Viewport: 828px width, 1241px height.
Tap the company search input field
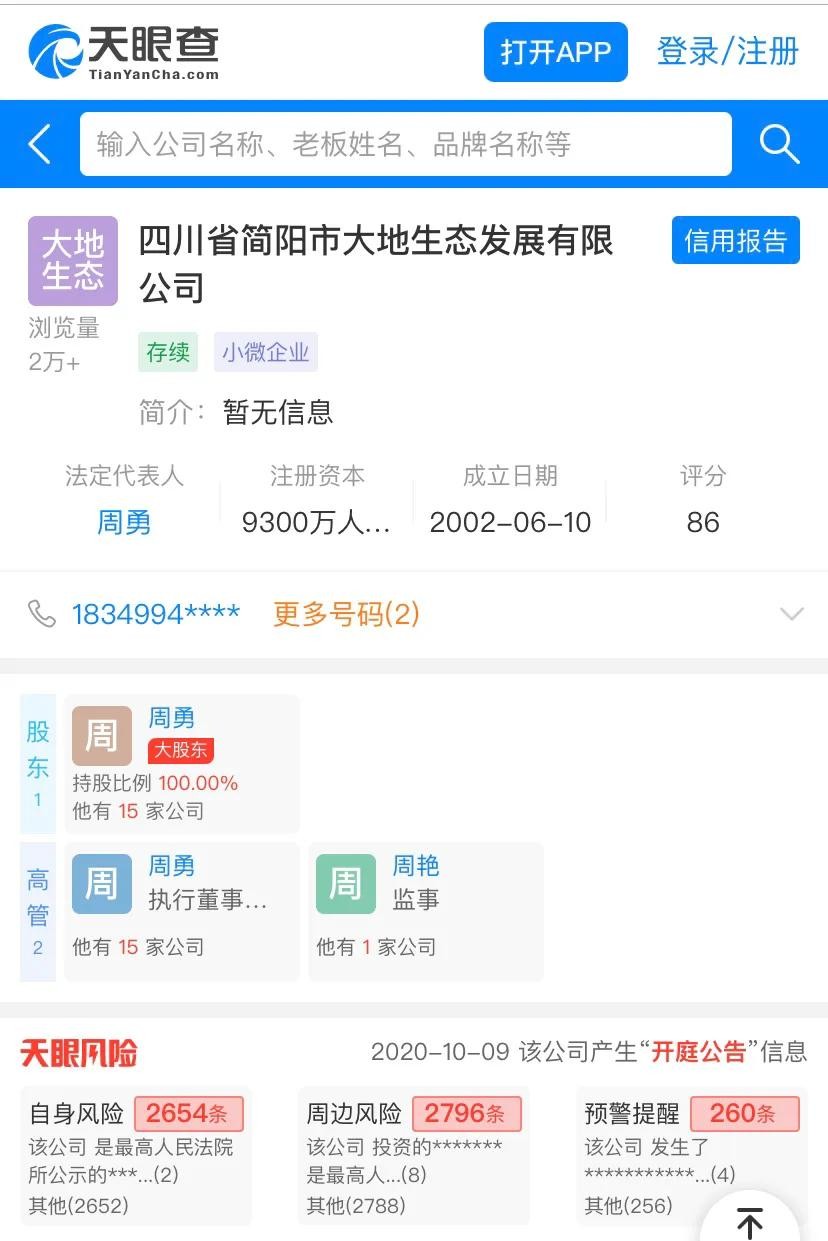[405, 144]
